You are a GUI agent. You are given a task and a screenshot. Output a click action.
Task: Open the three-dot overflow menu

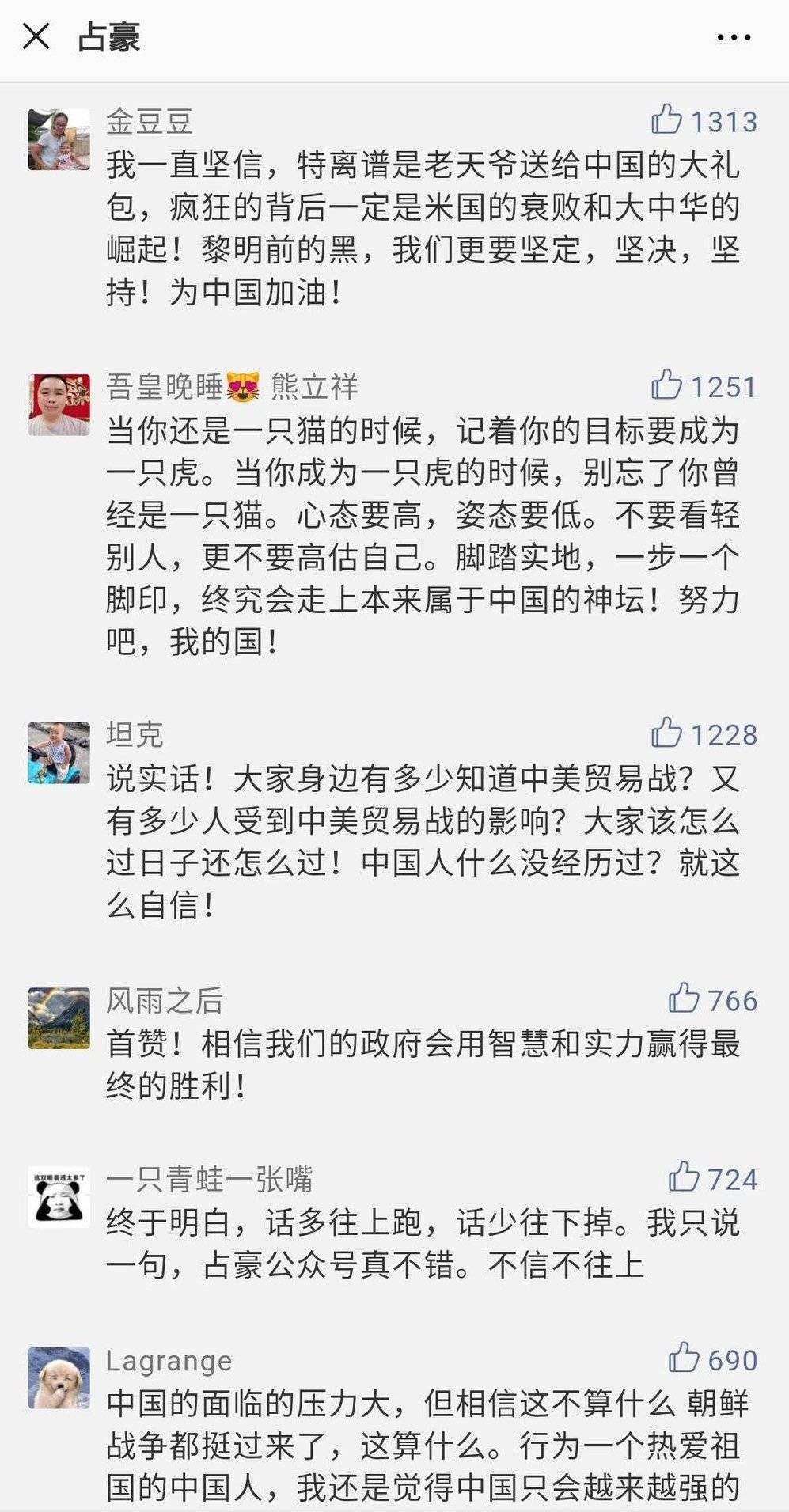point(734,36)
